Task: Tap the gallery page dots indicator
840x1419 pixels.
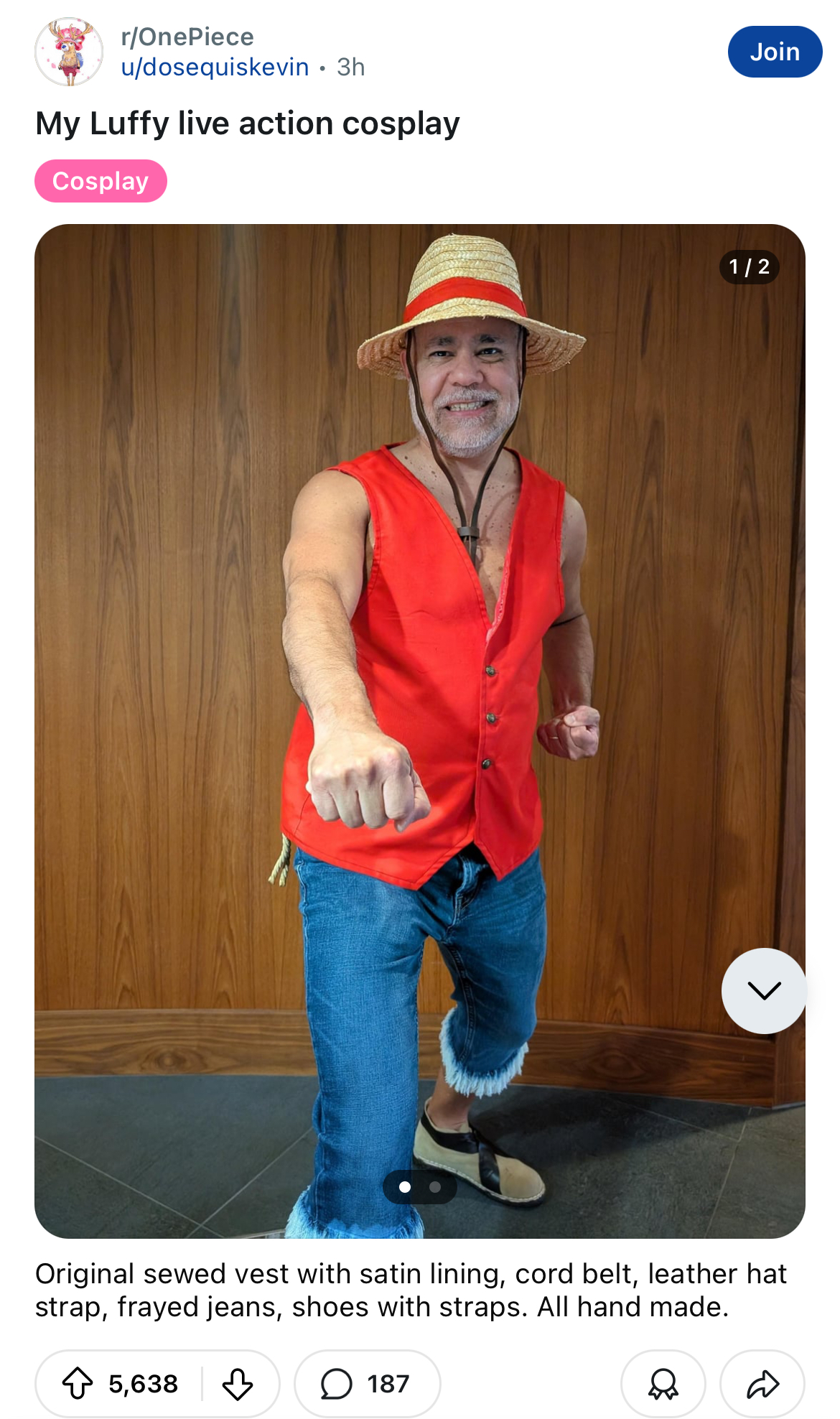Action: 420,1187
